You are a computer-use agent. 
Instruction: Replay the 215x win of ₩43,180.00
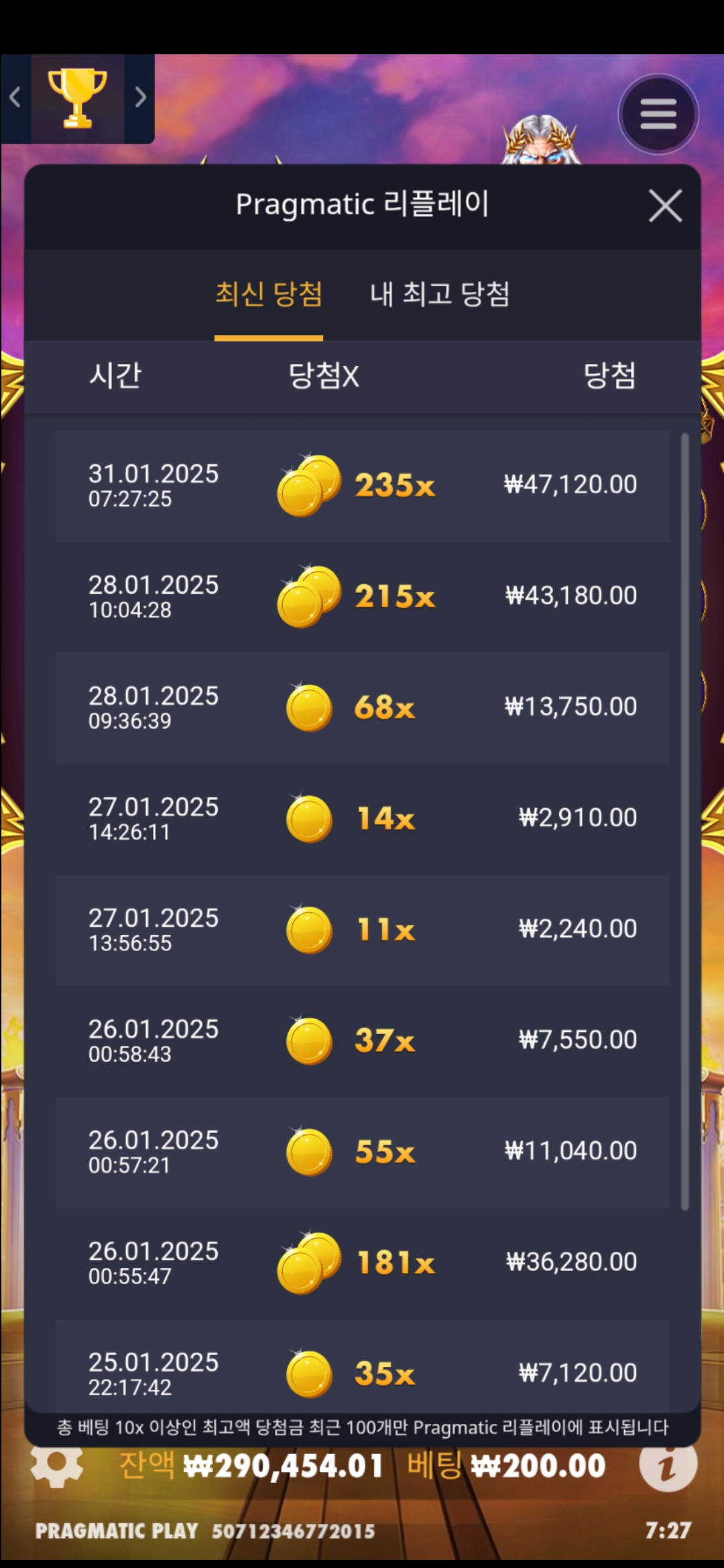click(362, 596)
